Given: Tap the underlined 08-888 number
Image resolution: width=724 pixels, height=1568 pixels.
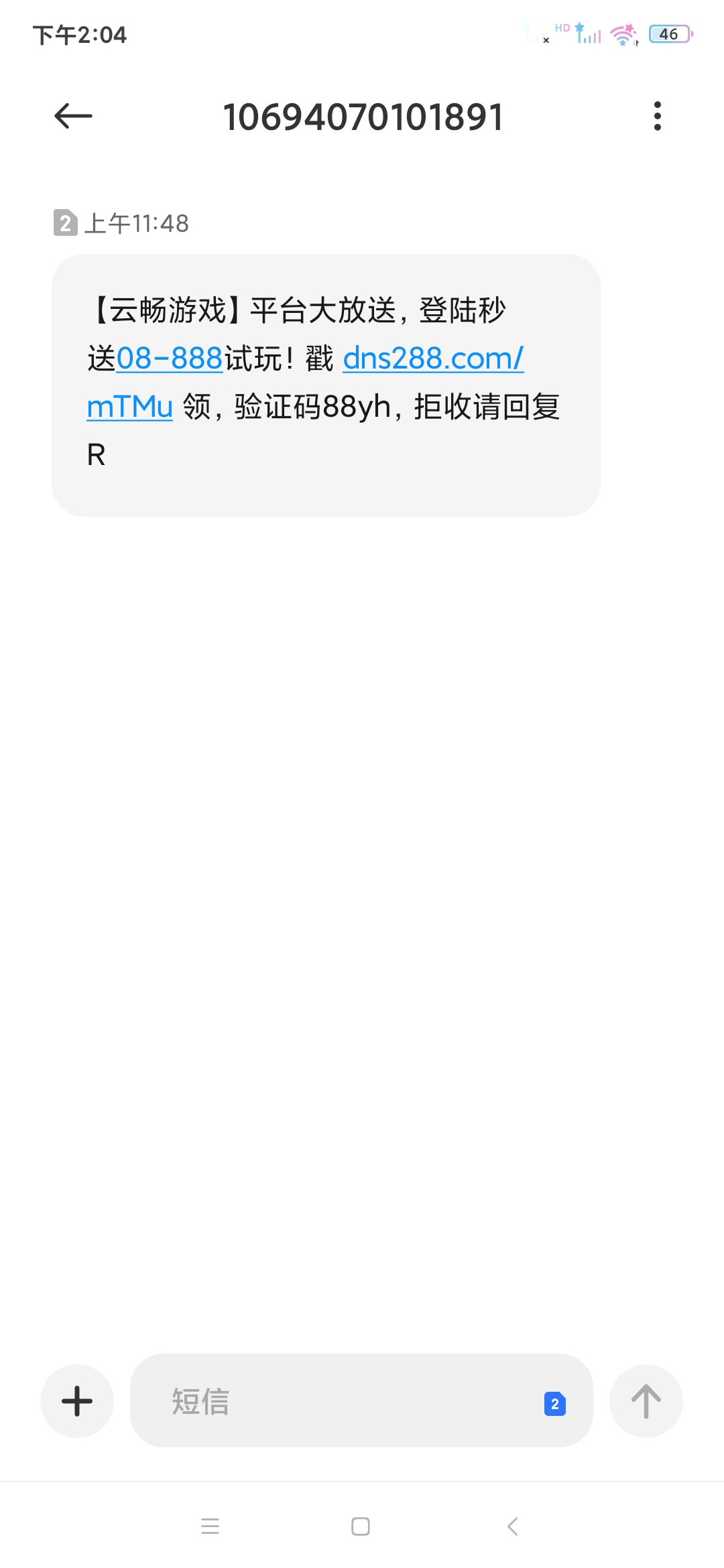Looking at the screenshot, I should pyautogui.click(x=170, y=358).
